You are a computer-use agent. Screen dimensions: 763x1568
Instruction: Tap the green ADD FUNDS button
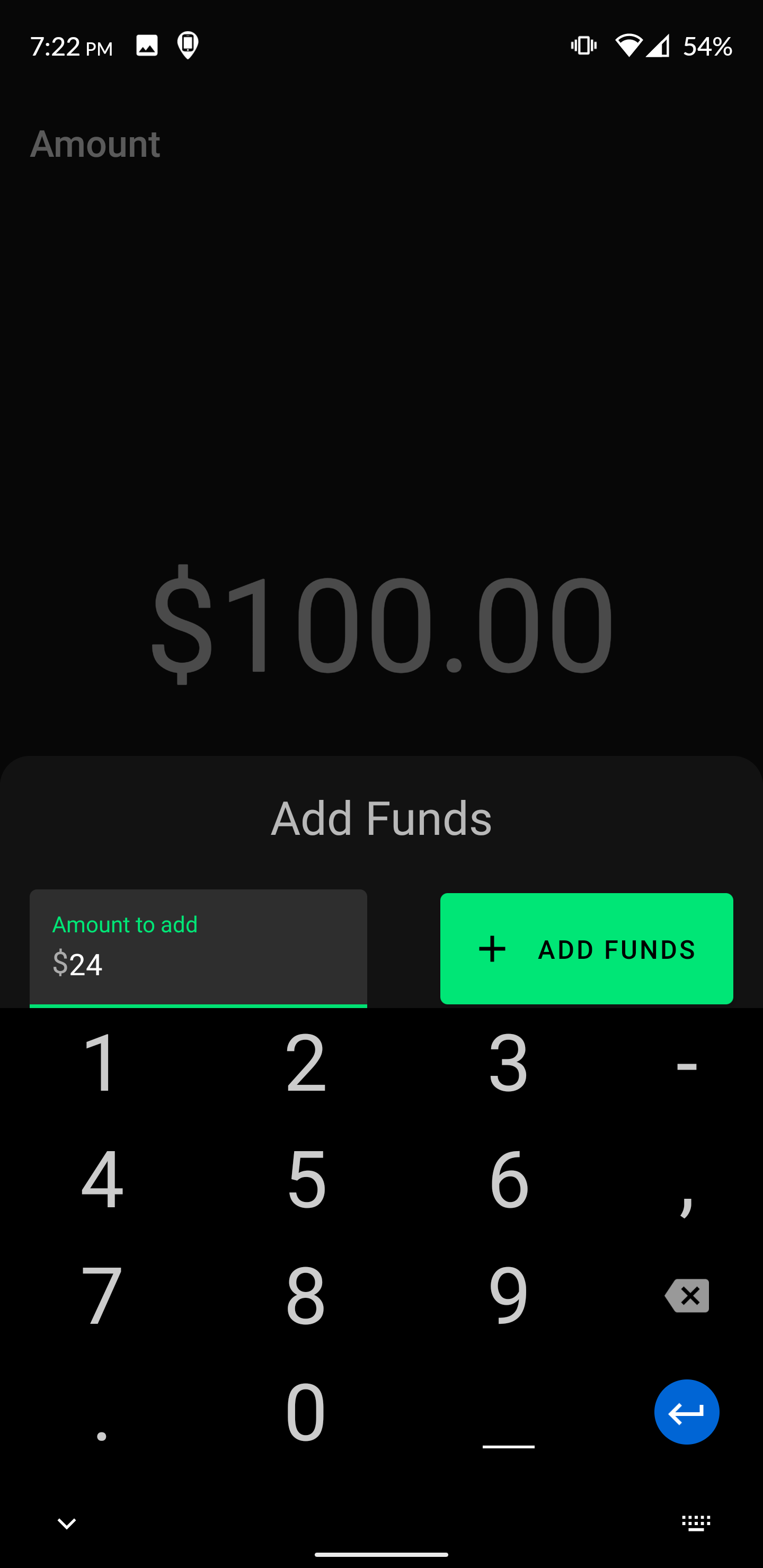[x=587, y=948]
